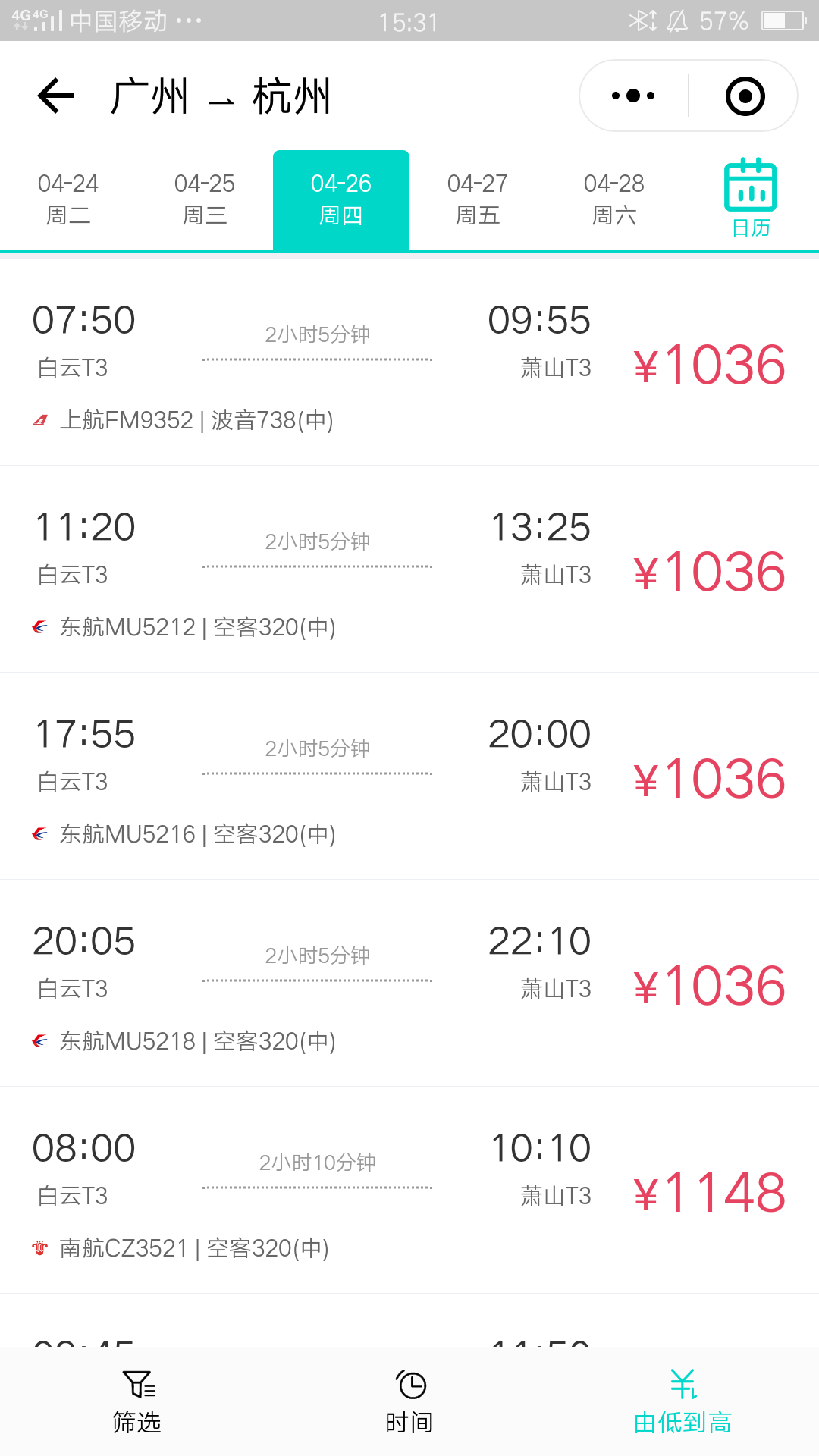Choose the 南航CZ3521 08:00 flight

[x=409, y=1191]
